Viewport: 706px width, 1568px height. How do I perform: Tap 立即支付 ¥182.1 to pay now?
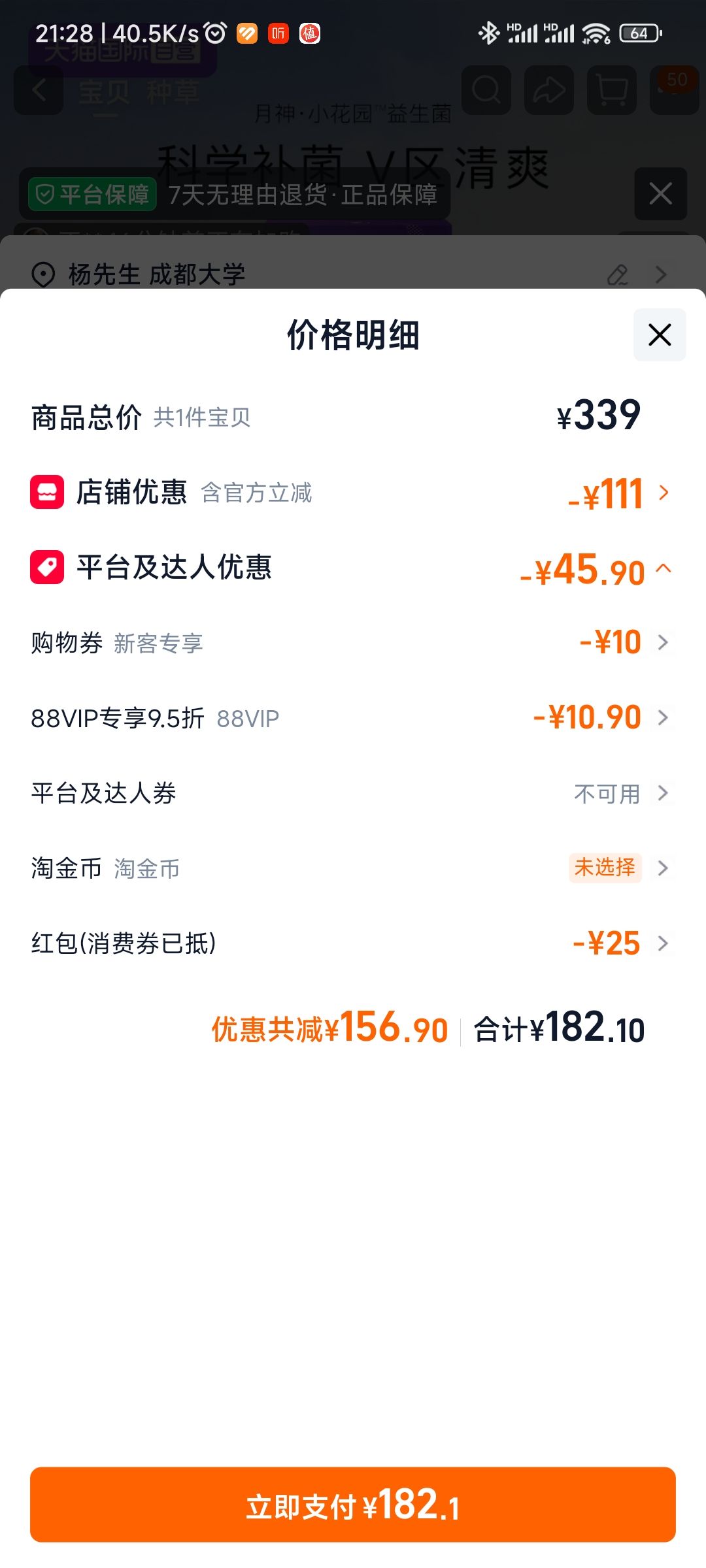[353, 1505]
